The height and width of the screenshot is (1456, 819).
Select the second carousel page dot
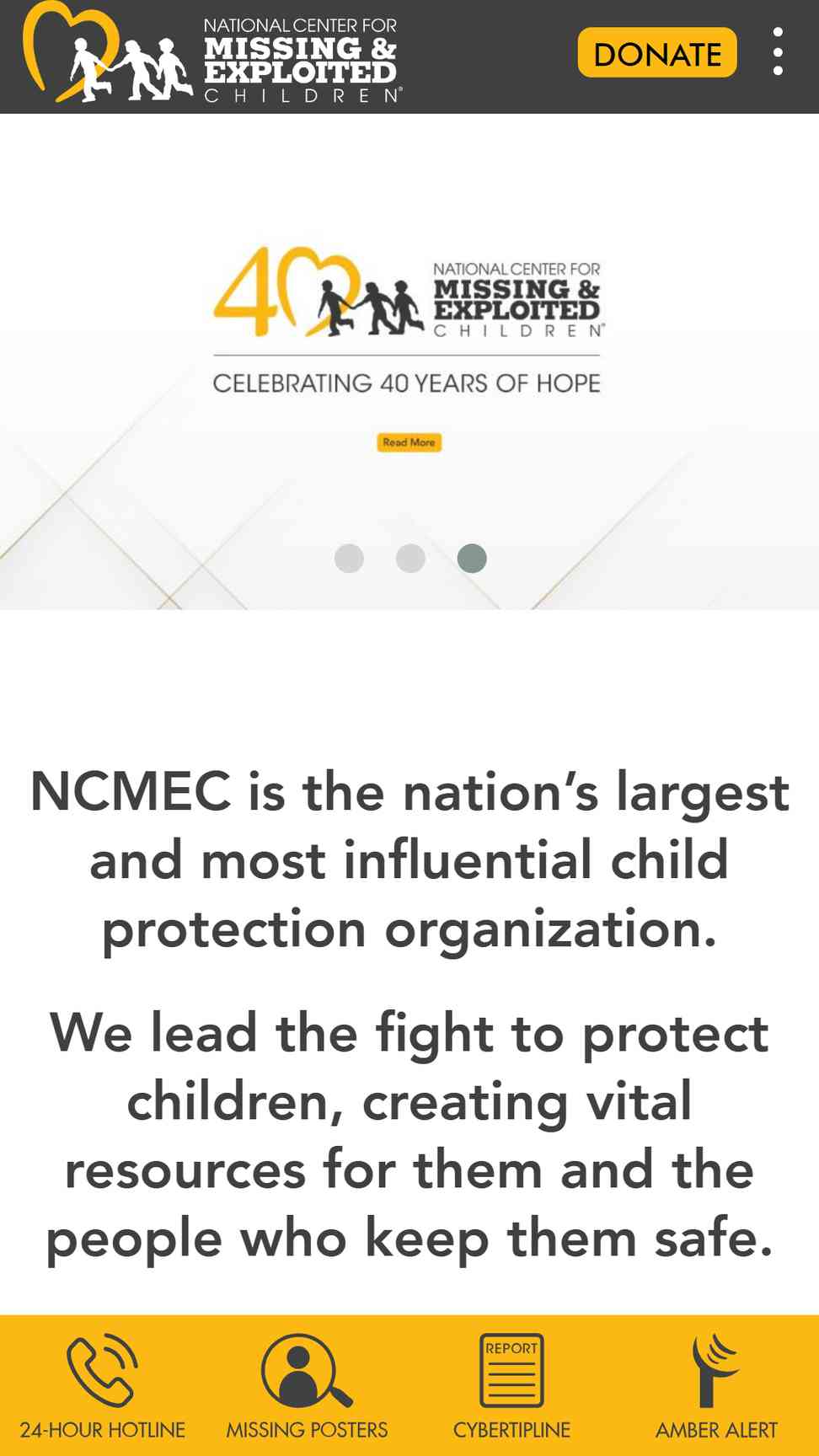pos(410,559)
